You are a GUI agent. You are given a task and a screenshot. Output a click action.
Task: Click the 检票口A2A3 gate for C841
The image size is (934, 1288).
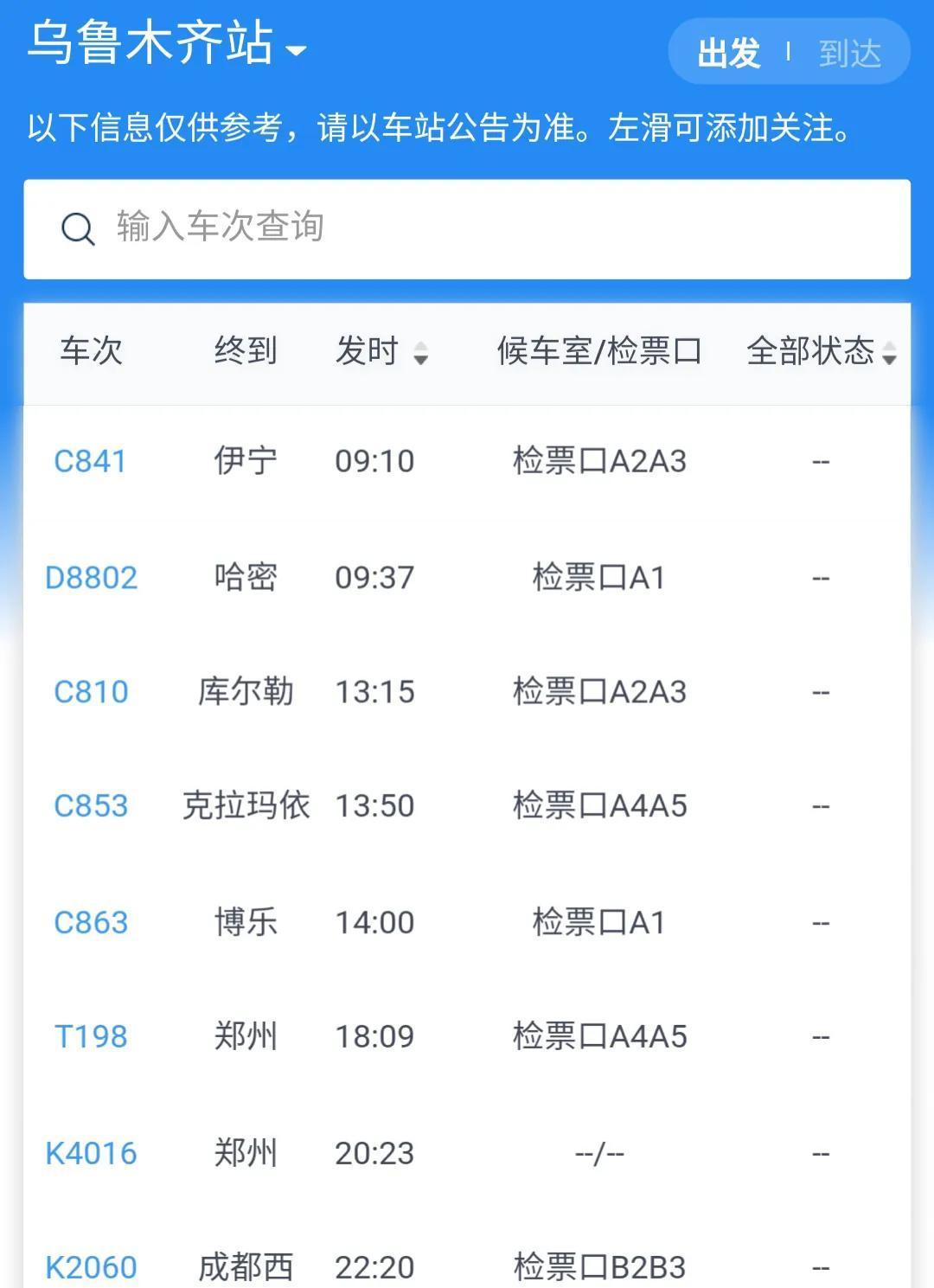(598, 461)
